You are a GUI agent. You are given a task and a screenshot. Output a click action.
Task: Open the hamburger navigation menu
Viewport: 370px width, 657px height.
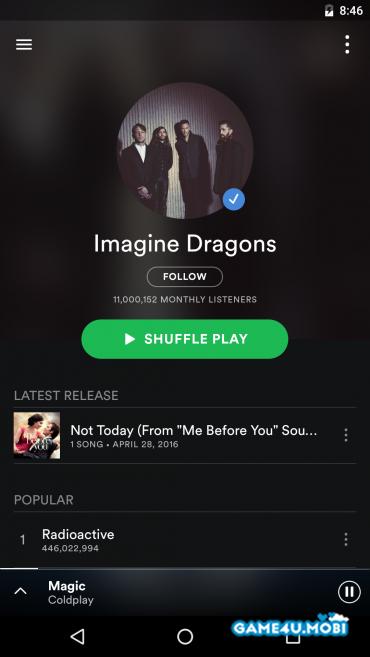(x=24, y=44)
